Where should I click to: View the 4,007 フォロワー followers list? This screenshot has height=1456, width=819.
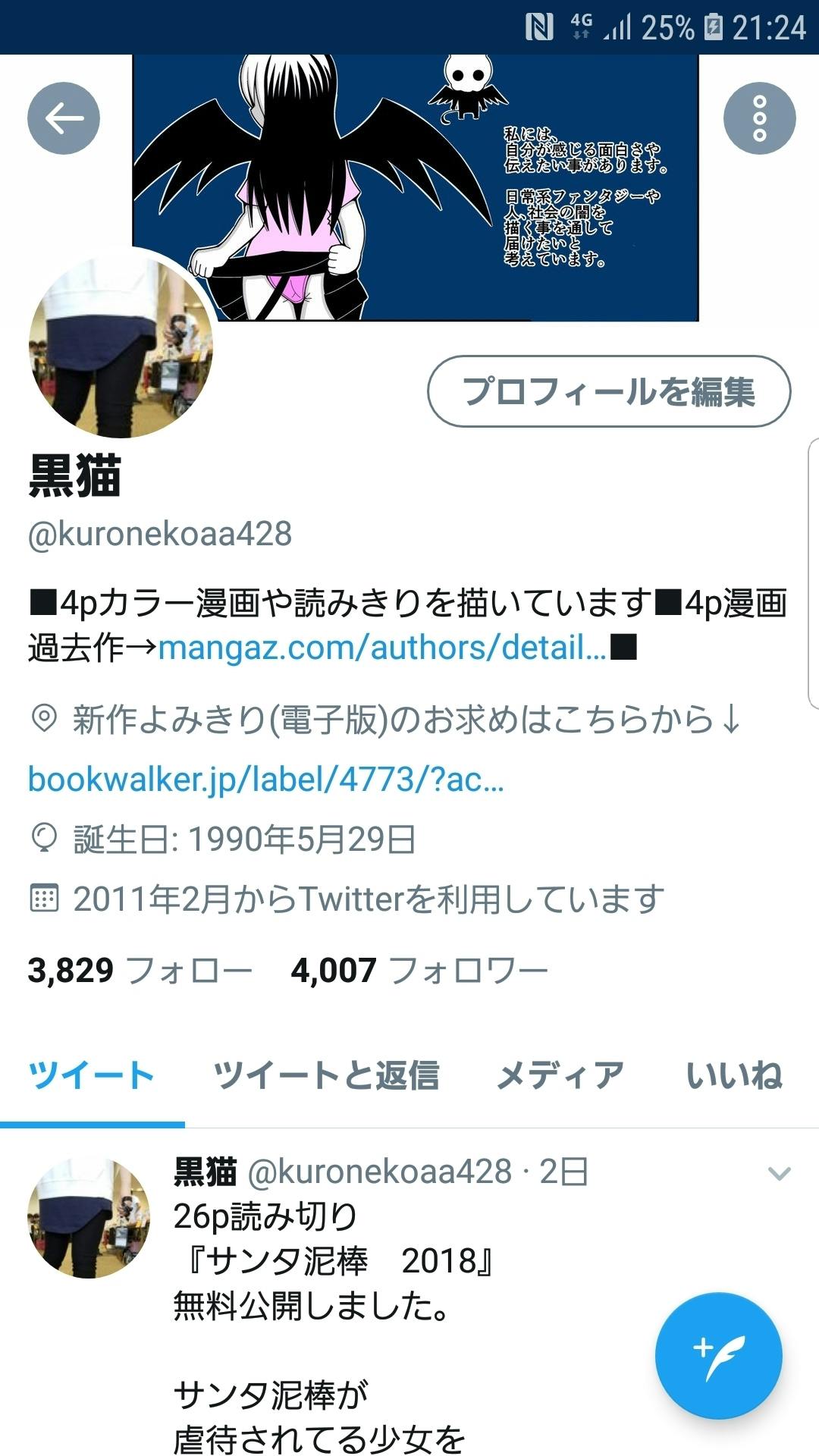tap(419, 970)
